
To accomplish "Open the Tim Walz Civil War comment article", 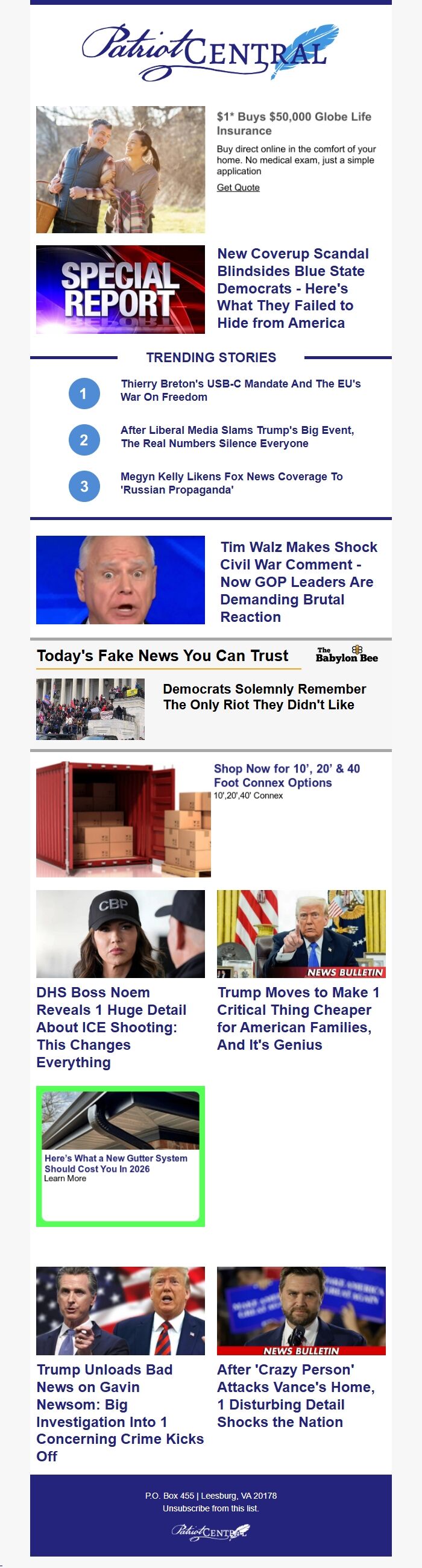I will (298, 582).
